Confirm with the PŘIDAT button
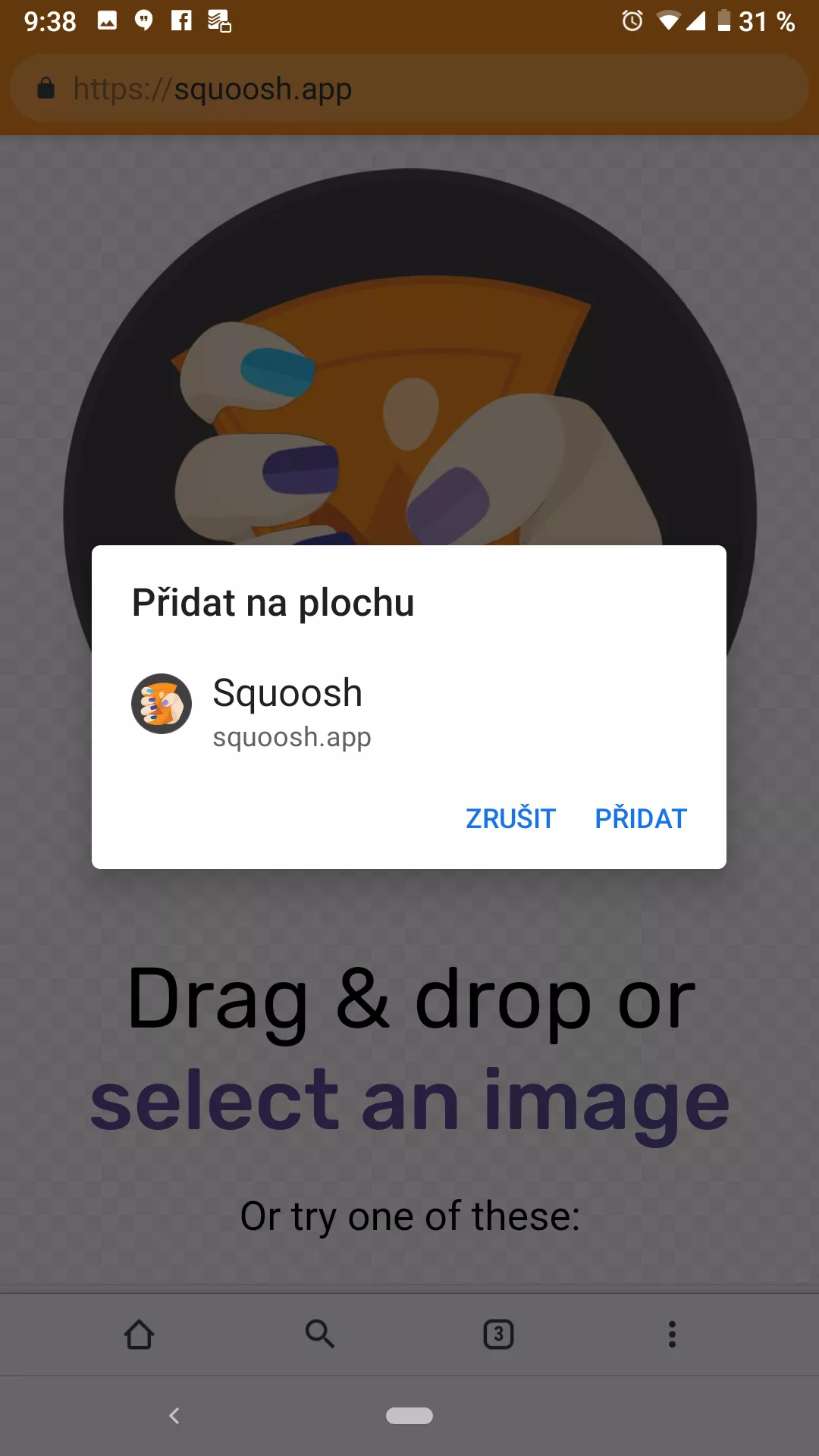This screenshot has width=819, height=1456. click(x=641, y=818)
